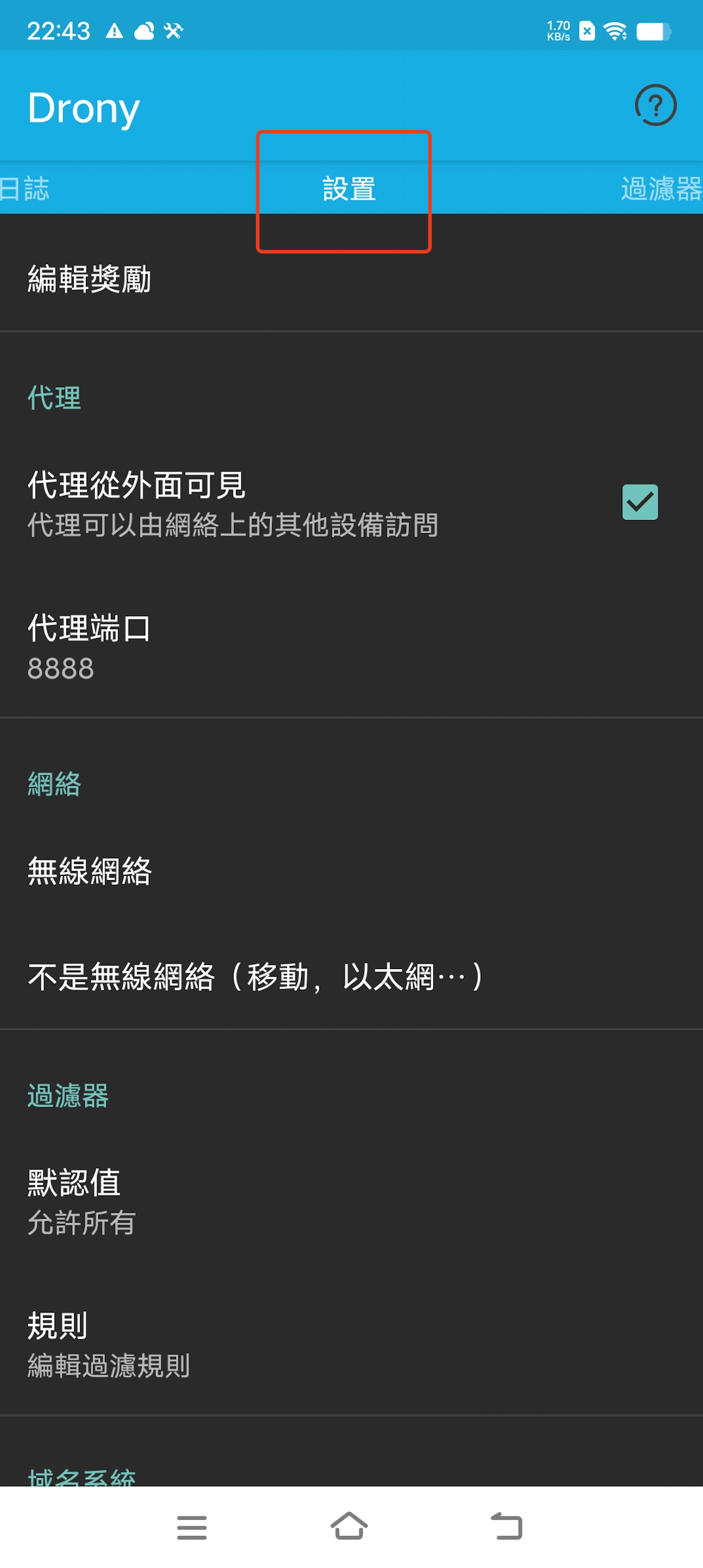The image size is (703, 1568).
Task: Open 編輯獎勵
Action: coord(89,279)
